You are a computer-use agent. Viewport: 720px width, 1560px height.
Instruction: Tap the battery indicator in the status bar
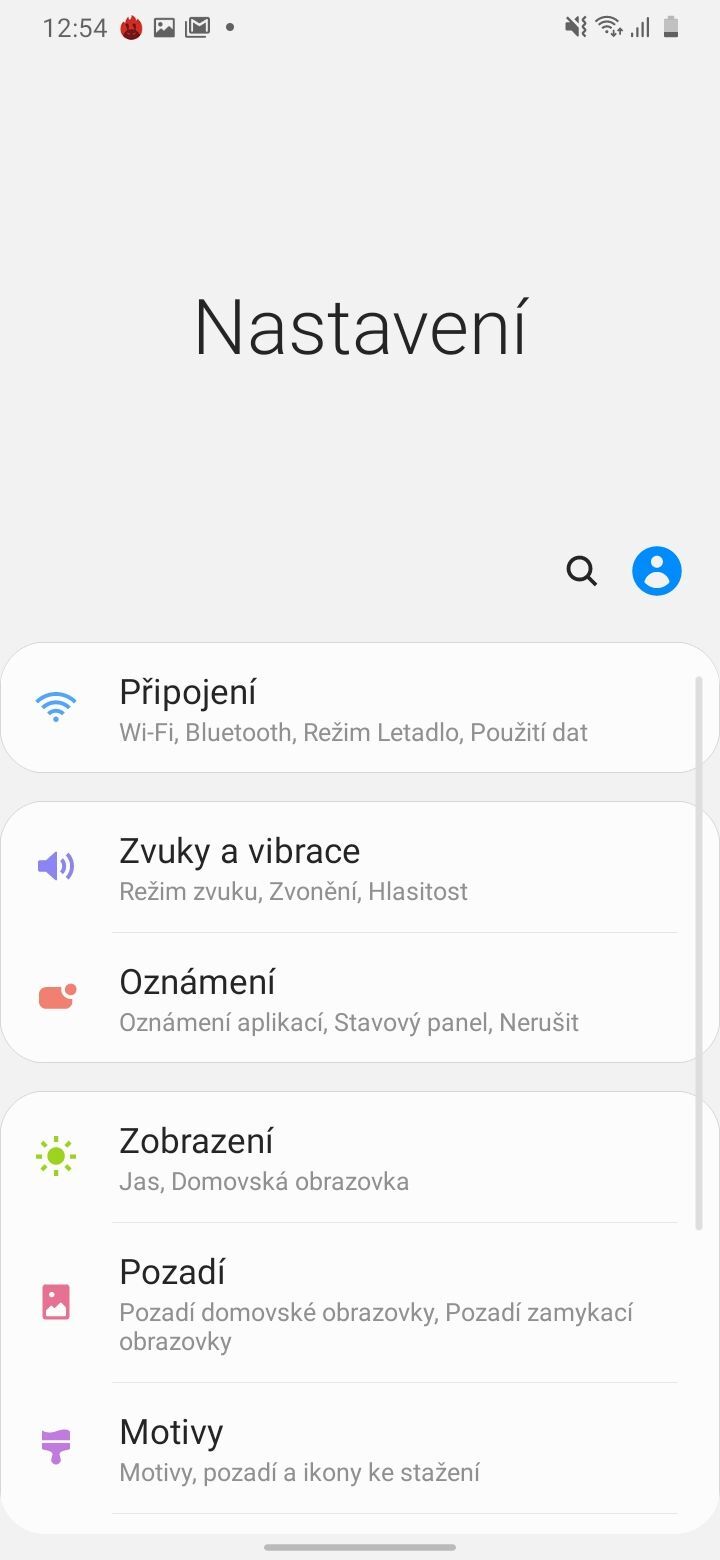click(x=671, y=27)
